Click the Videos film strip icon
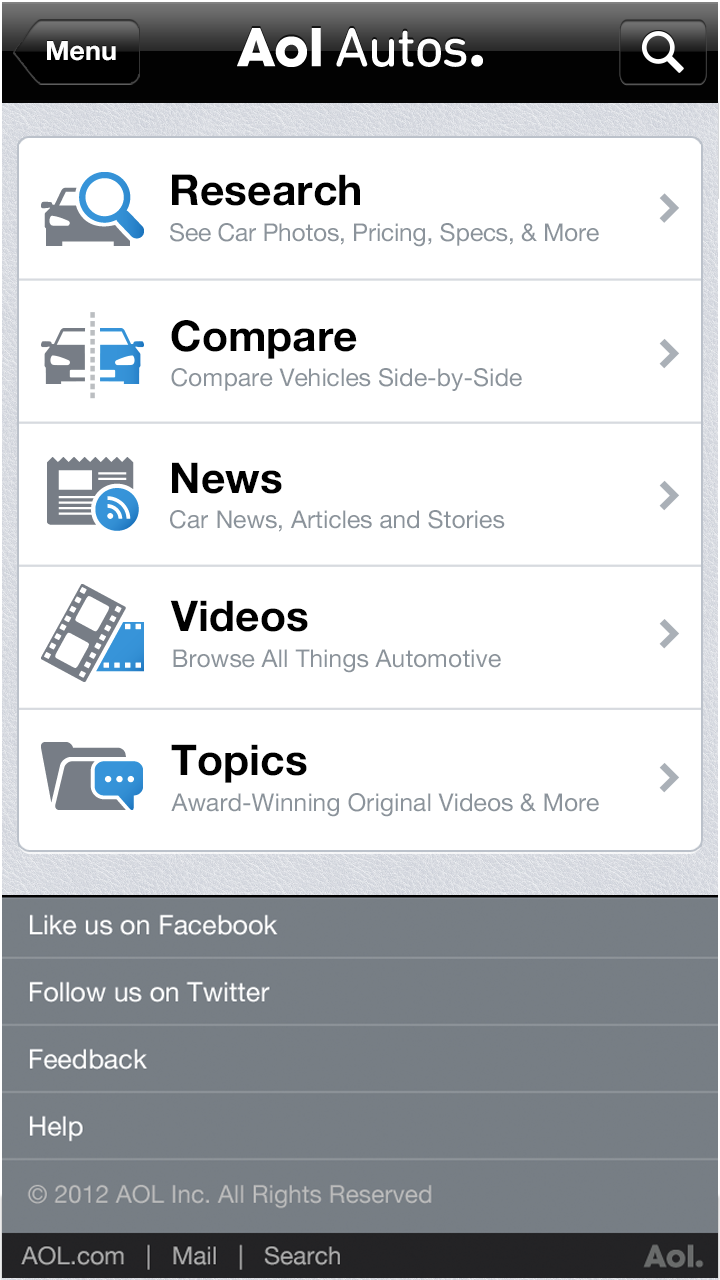 click(92, 633)
